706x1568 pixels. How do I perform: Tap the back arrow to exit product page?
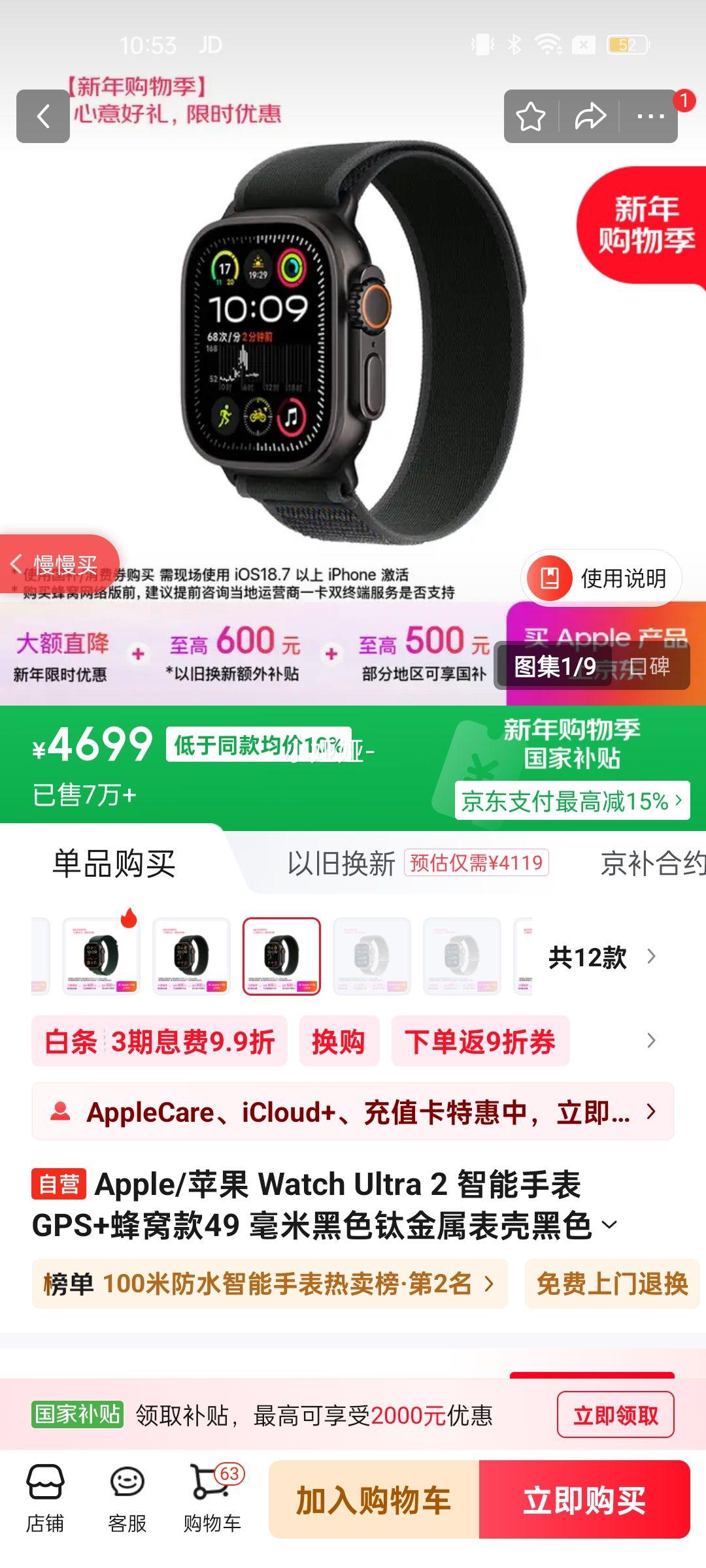point(42,115)
